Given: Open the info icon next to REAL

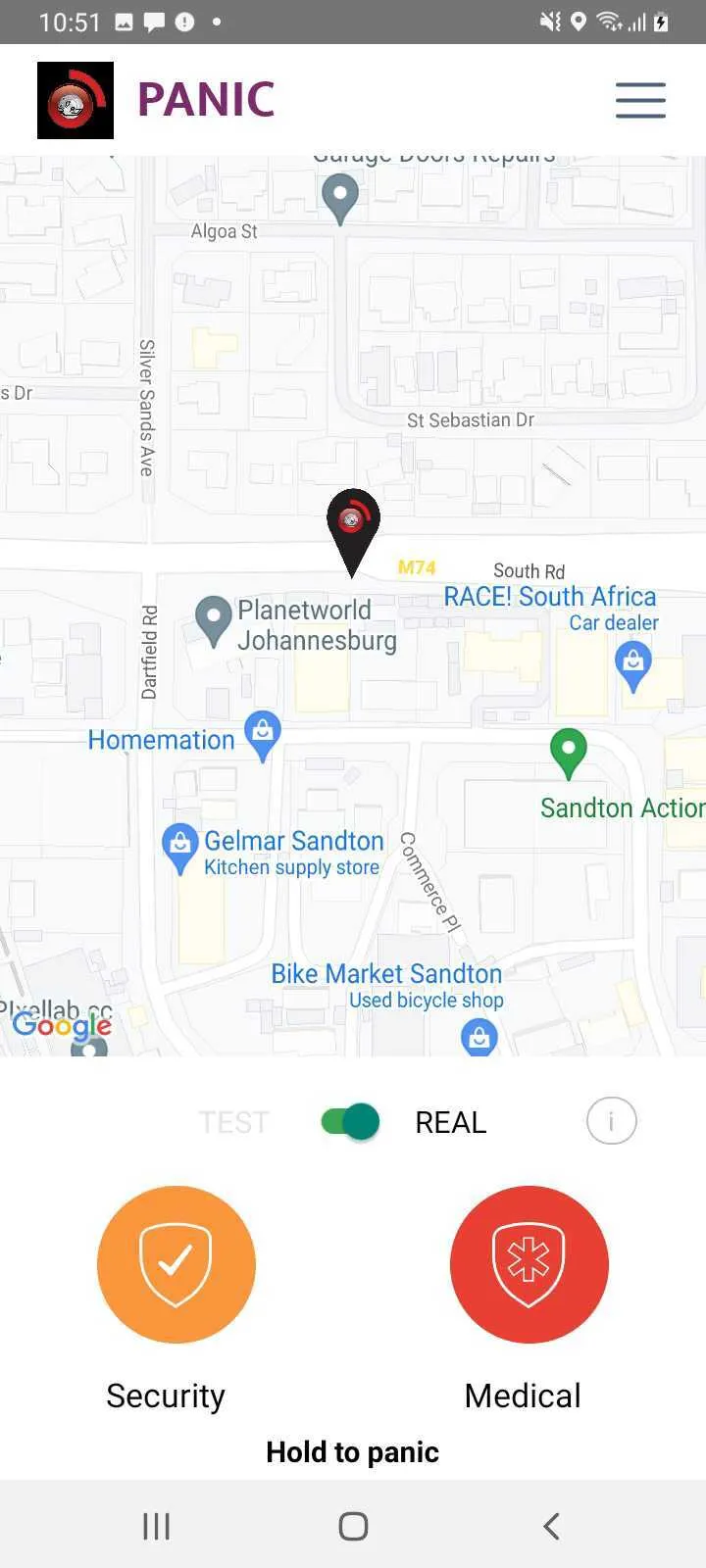Looking at the screenshot, I should pyautogui.click(x=611, y=1121).
